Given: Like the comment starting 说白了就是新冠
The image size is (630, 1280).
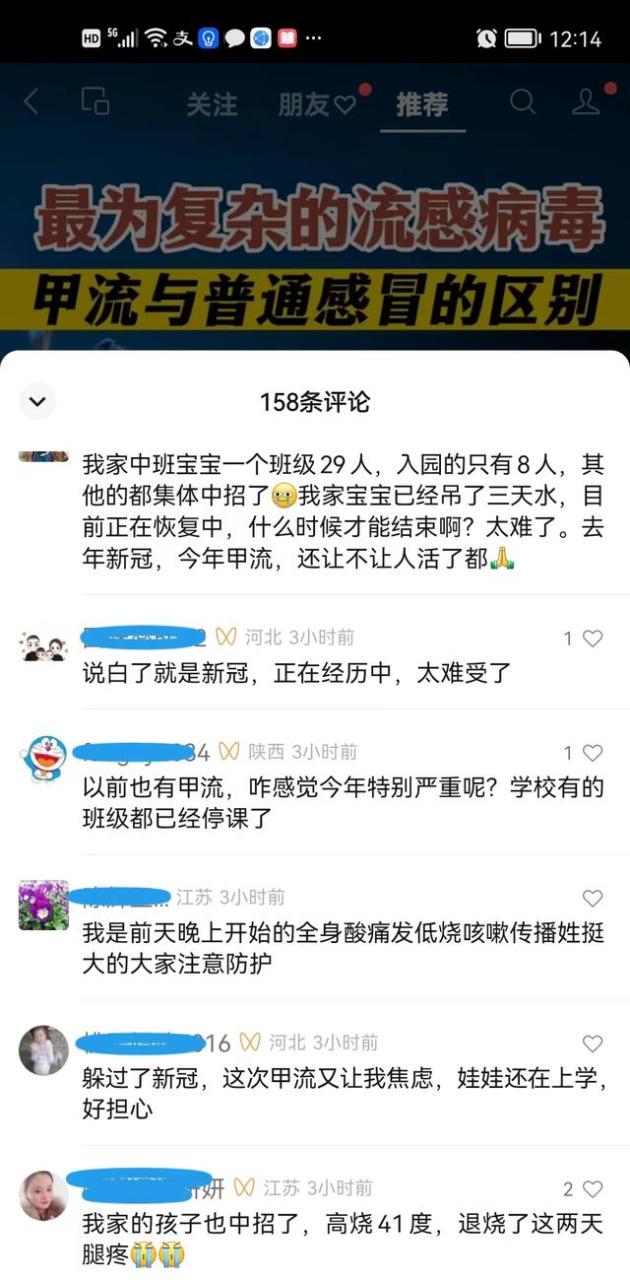Looking at the screenshot, I should (592, 638).
